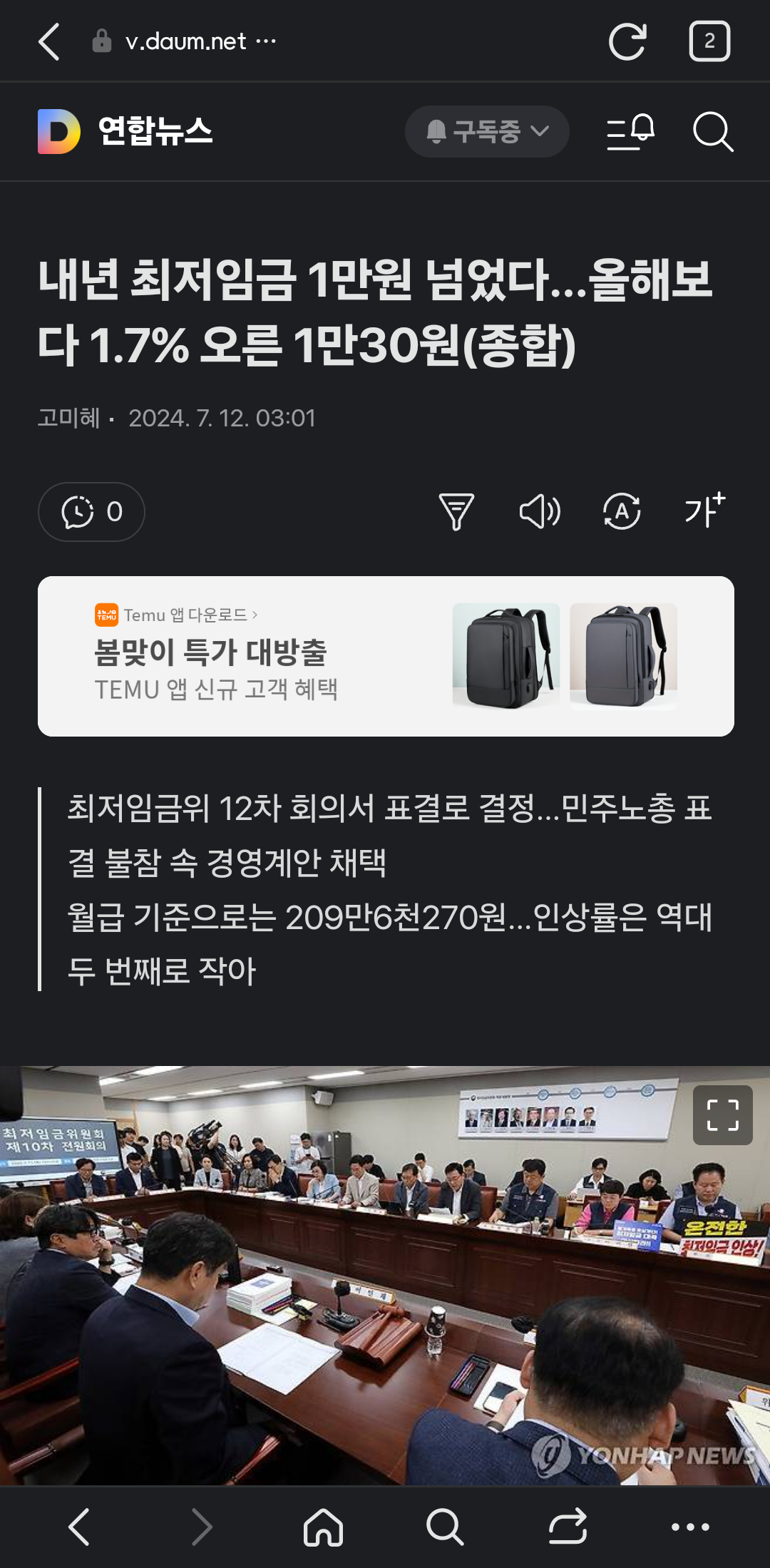Share this page from bottom toolbar
Image resolution: width=770 pixels, height=1568 pixels.
pyautogui.click(x=568, y=1527)
